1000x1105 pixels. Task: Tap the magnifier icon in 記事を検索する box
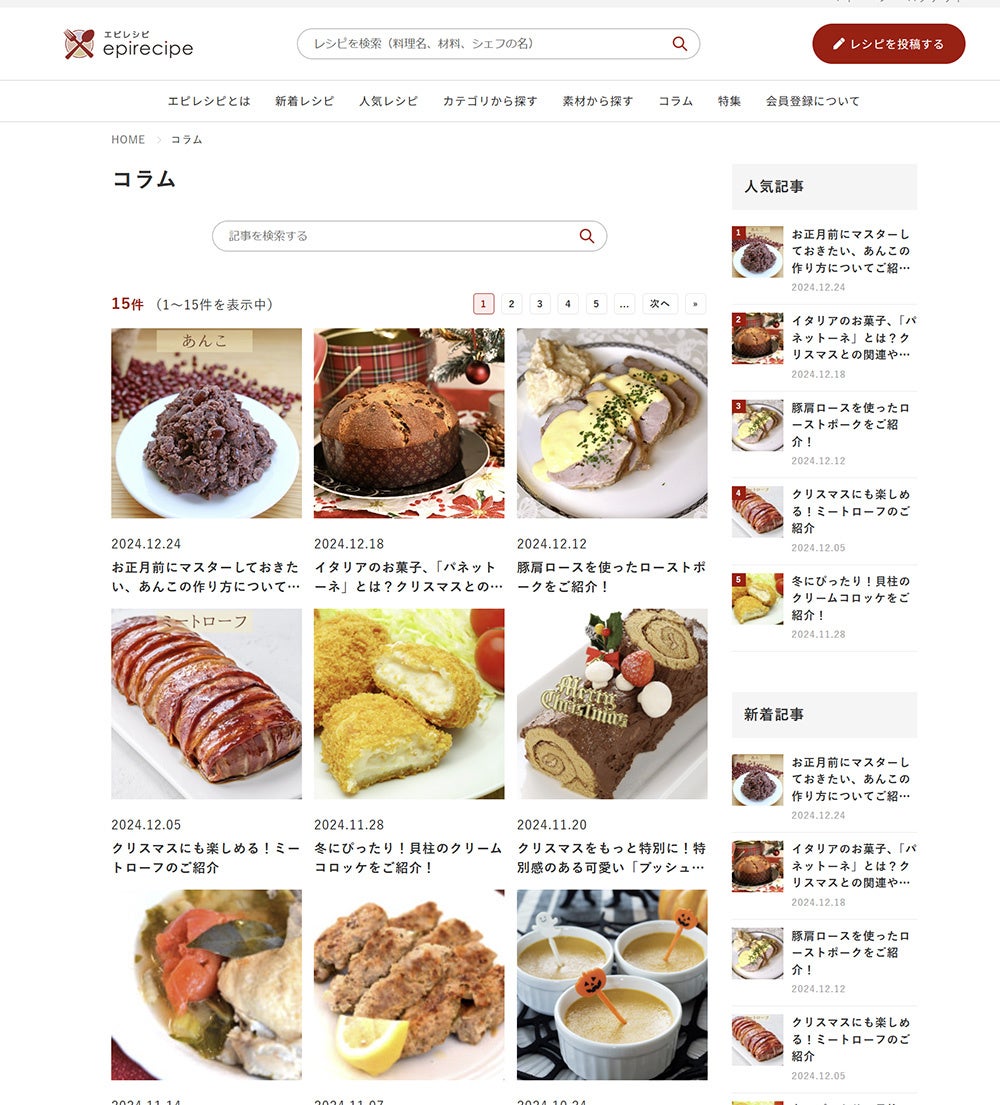click(x=587, y=236)
